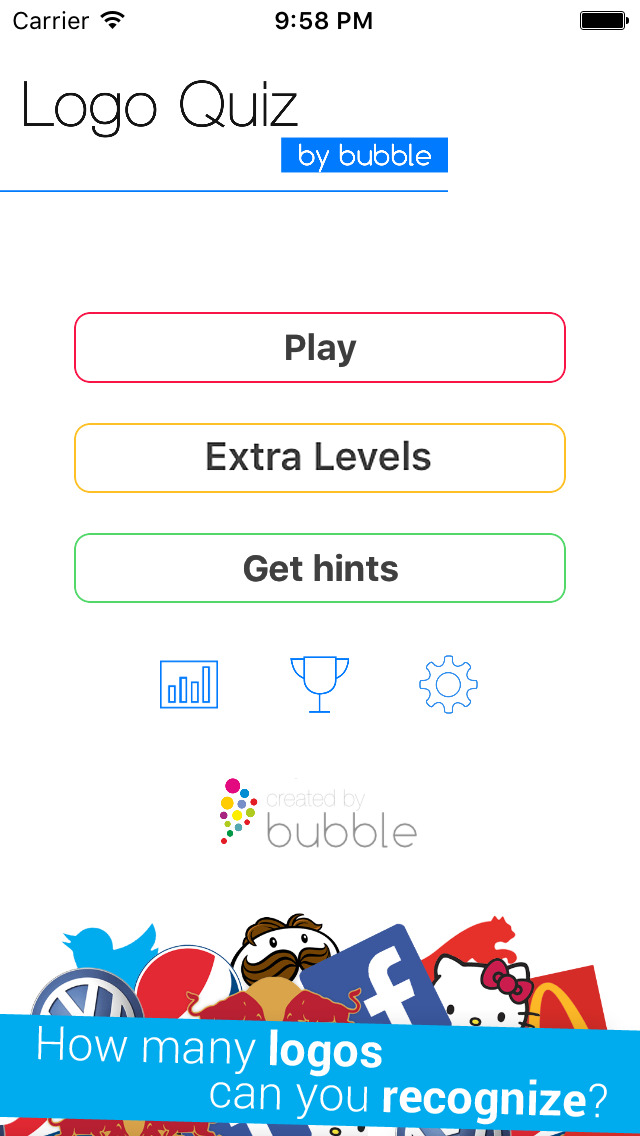Tap Get hints button
The width and height of the screenshot is (640, 1136).
[x=320, y=568]
